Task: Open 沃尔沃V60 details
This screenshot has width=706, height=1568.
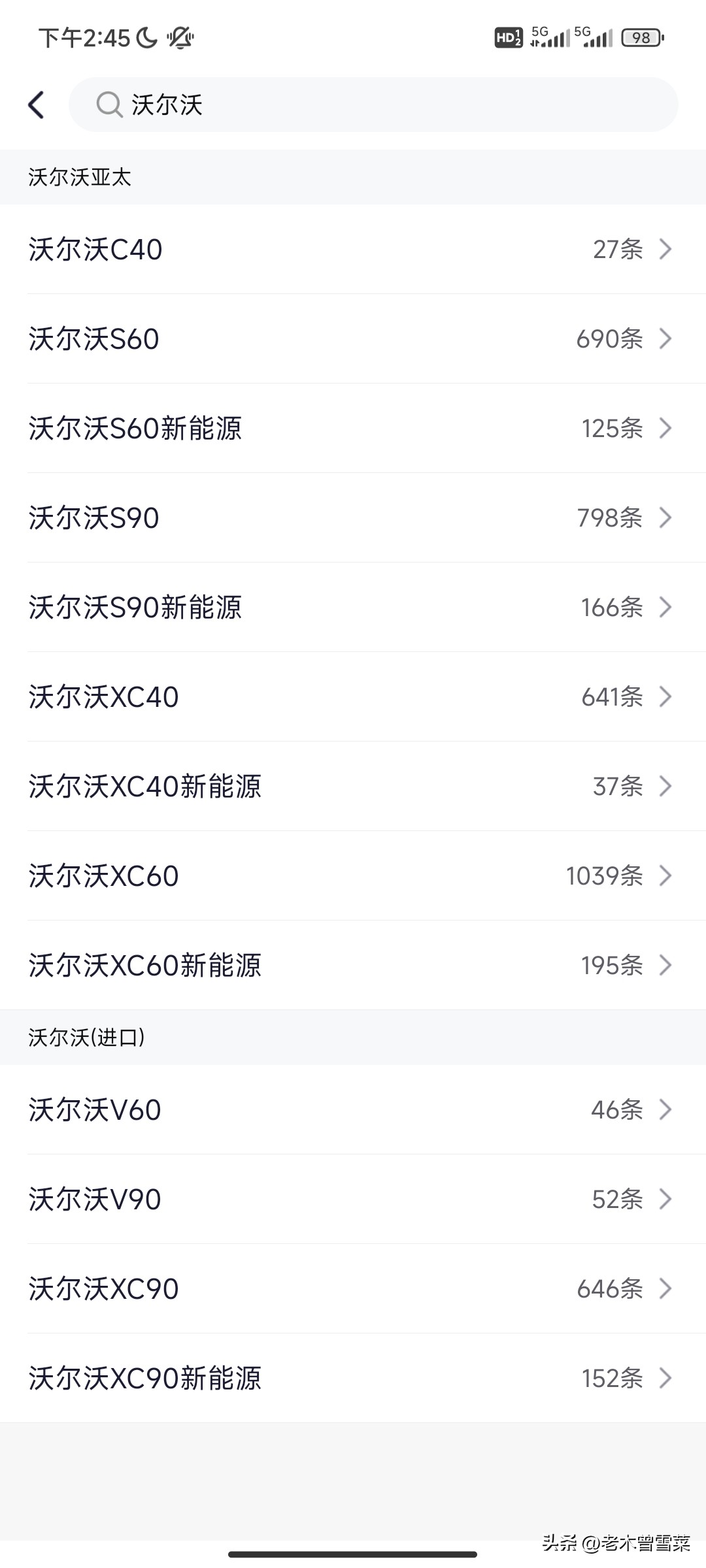Action: click(x=353, y=1109)
